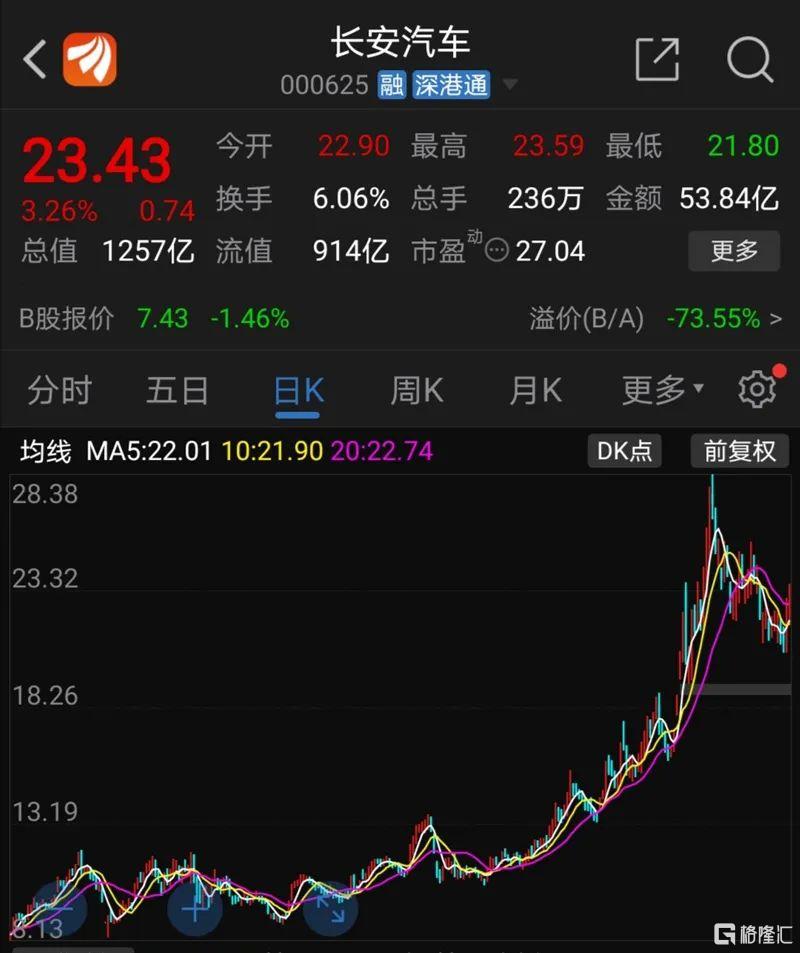Switch to the 月K chart tab
Image resolution: width=800 pixels, height=953 pixels.
click(535, 390)
